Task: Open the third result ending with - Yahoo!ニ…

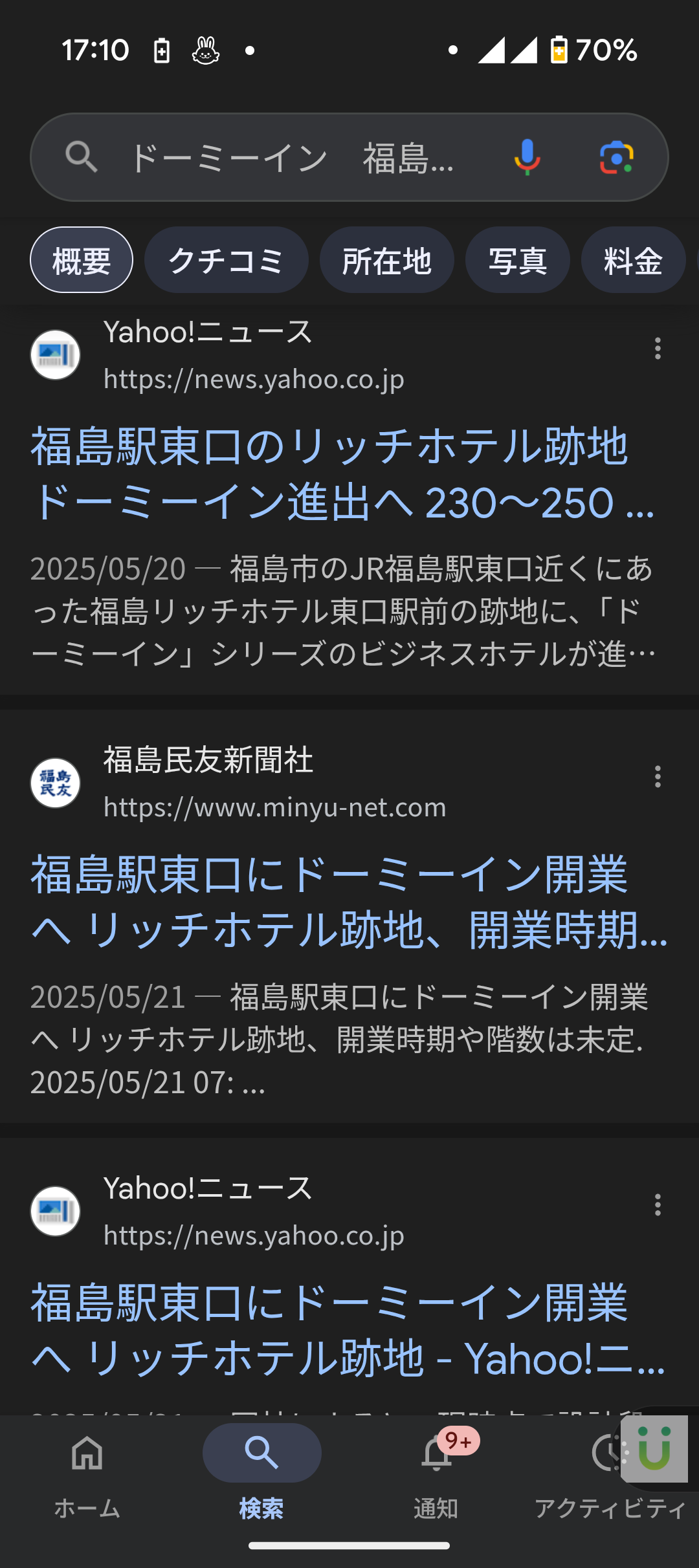Action: point(348,1331)
